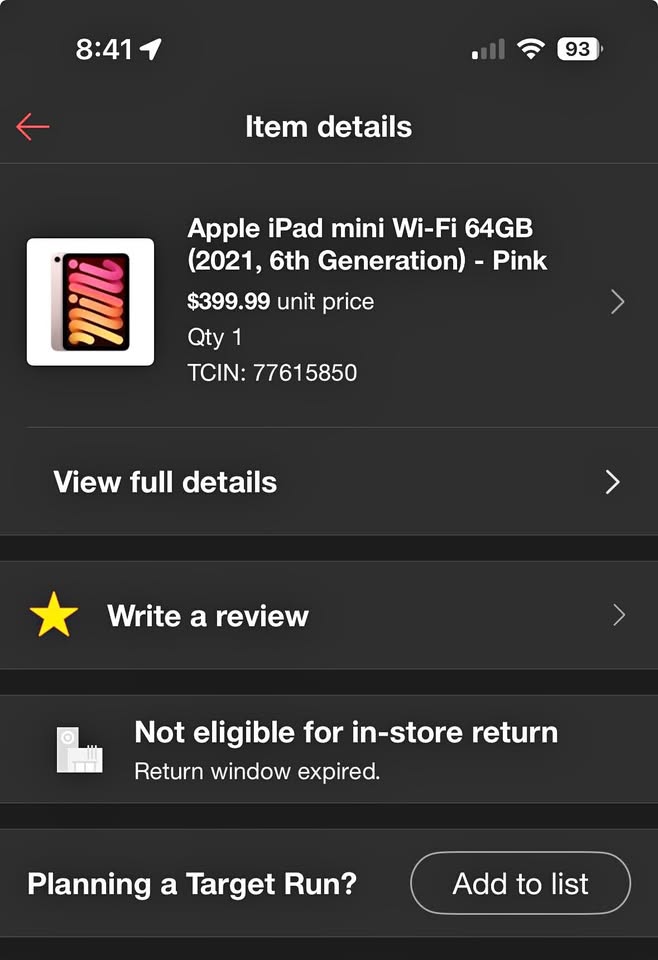658x960 pixels.
Task: Write a review for this item
Action: [328, 615]
